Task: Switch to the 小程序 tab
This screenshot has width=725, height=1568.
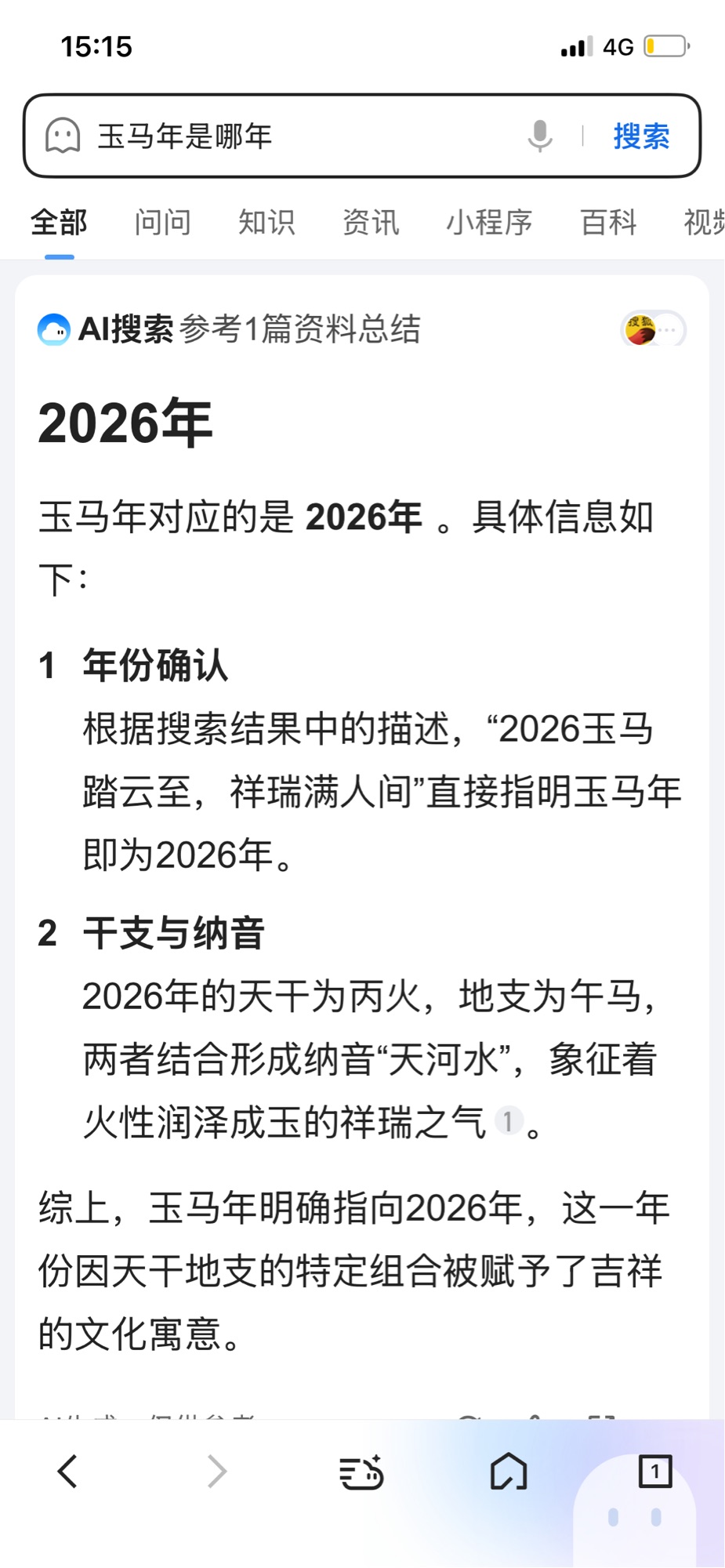Action: tap(489, 223)
